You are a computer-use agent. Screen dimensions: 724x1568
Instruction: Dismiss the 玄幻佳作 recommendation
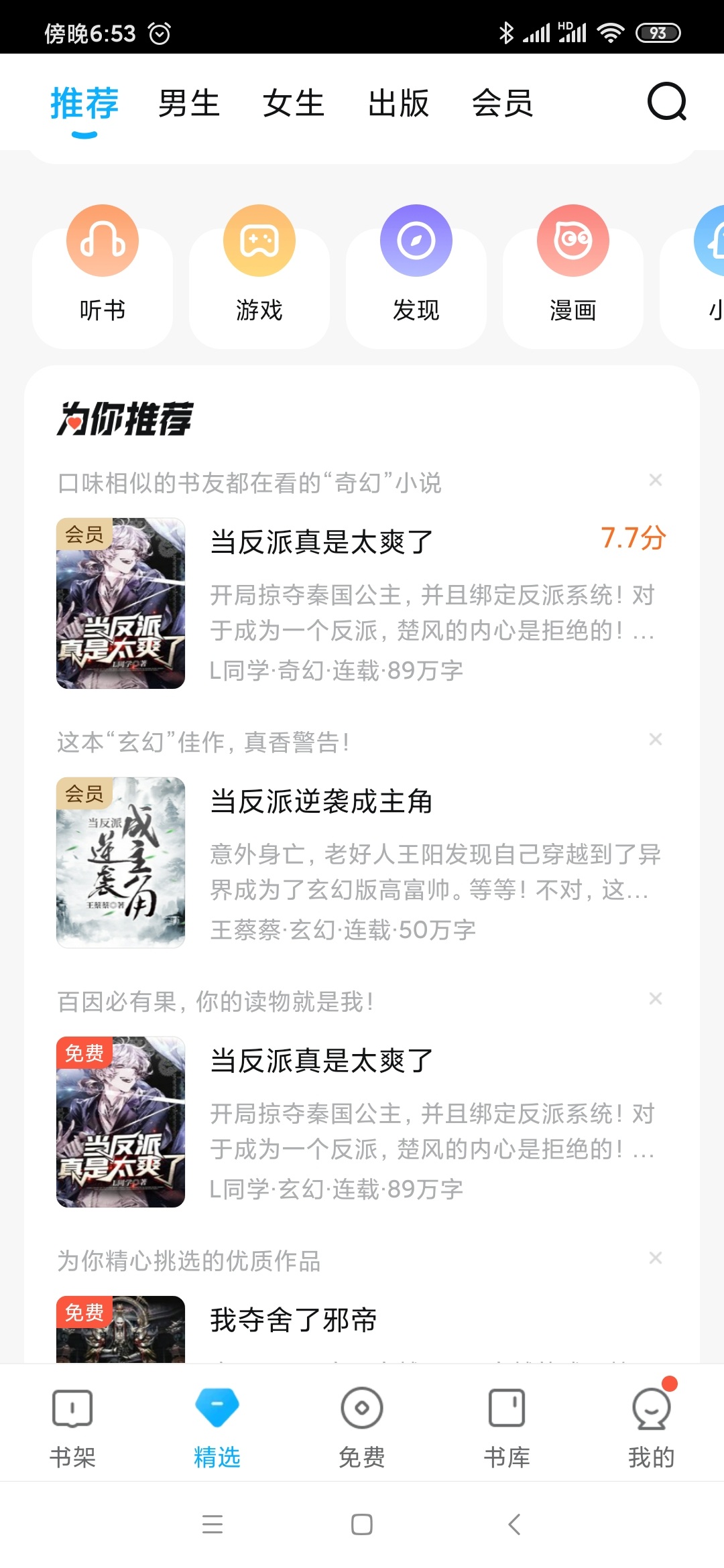point(656,740)
